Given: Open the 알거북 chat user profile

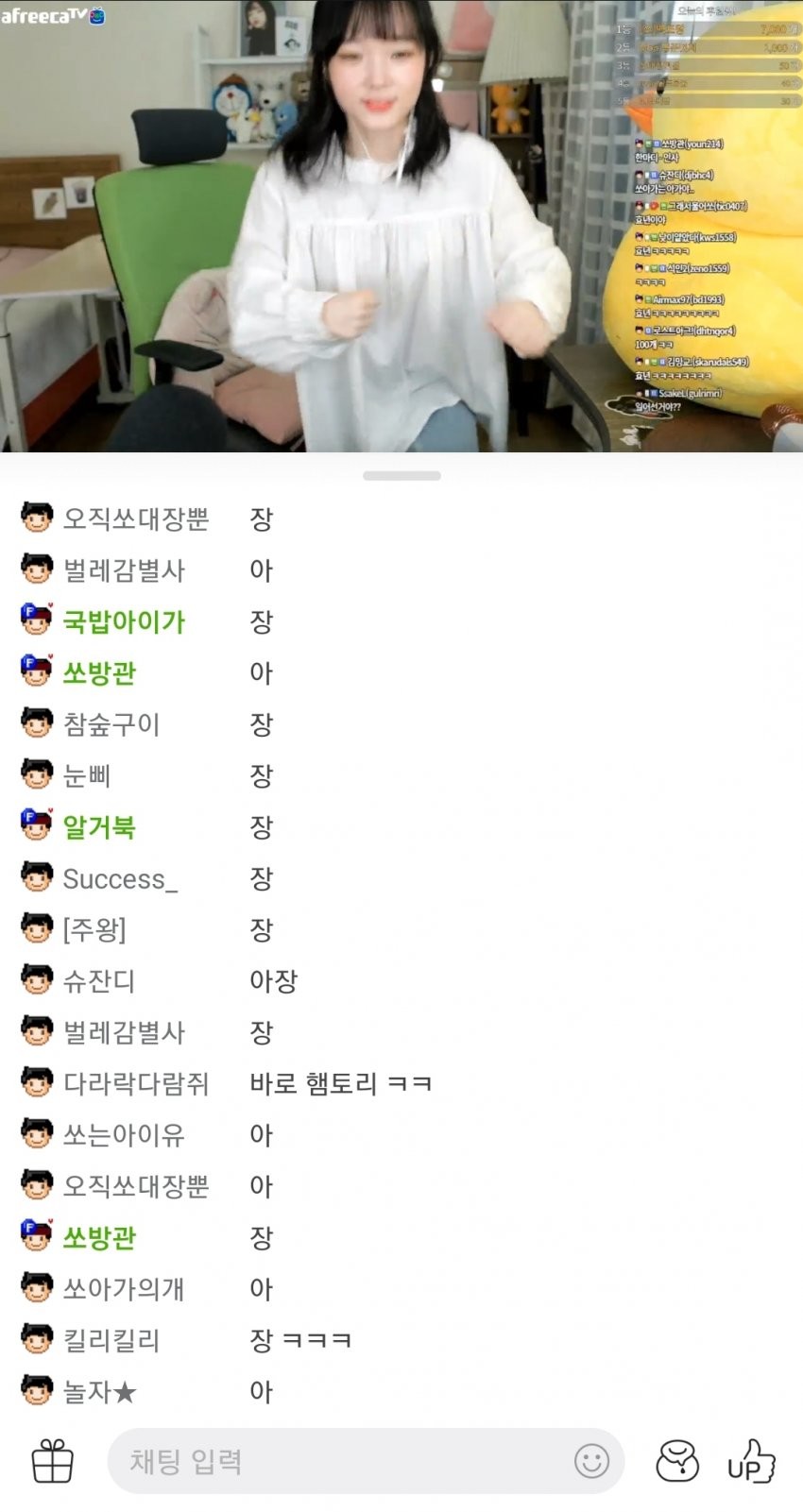Looking at the screenshot, I should tap(98, 827).
